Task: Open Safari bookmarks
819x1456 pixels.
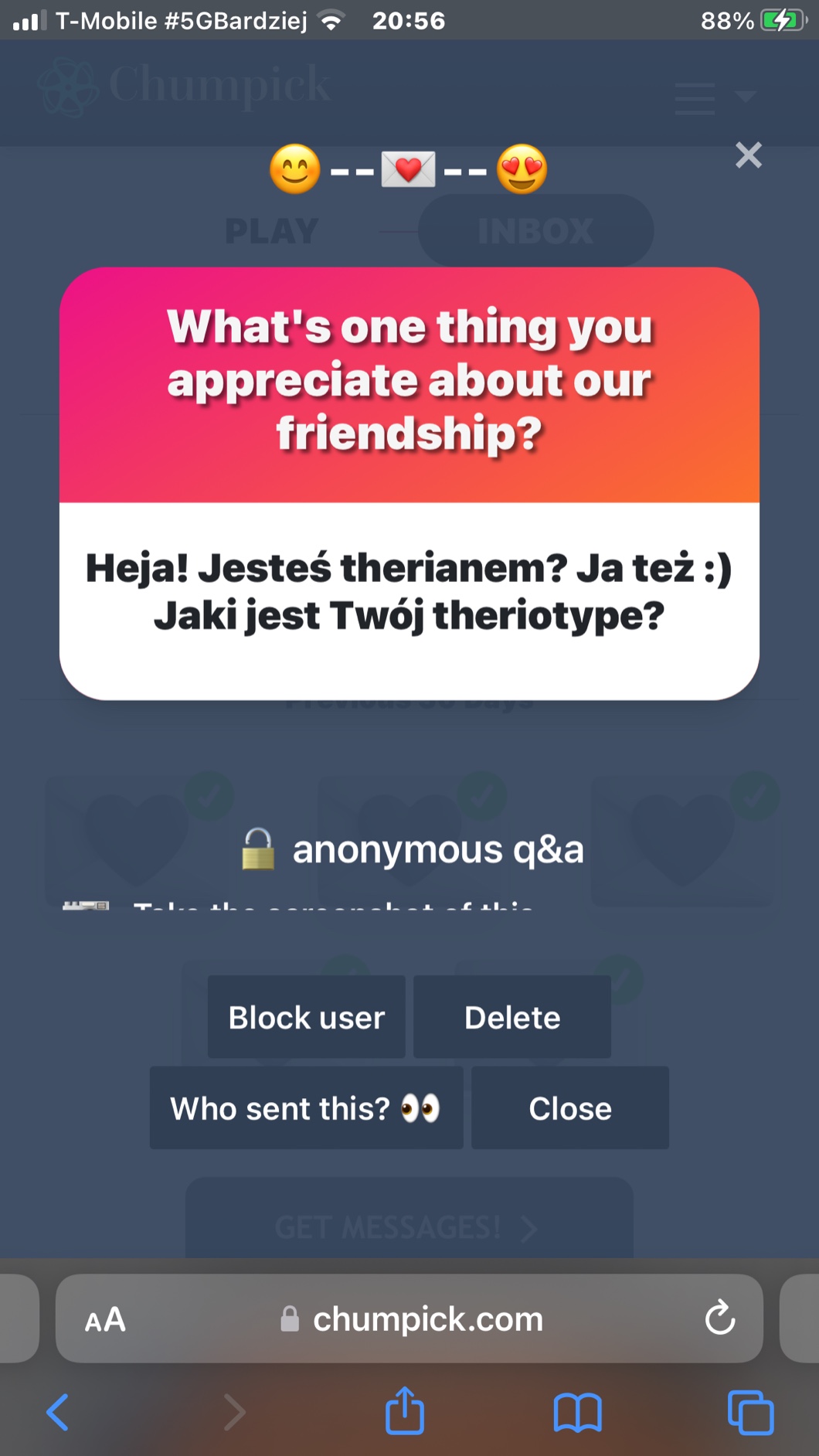Action: [577, 1413]
